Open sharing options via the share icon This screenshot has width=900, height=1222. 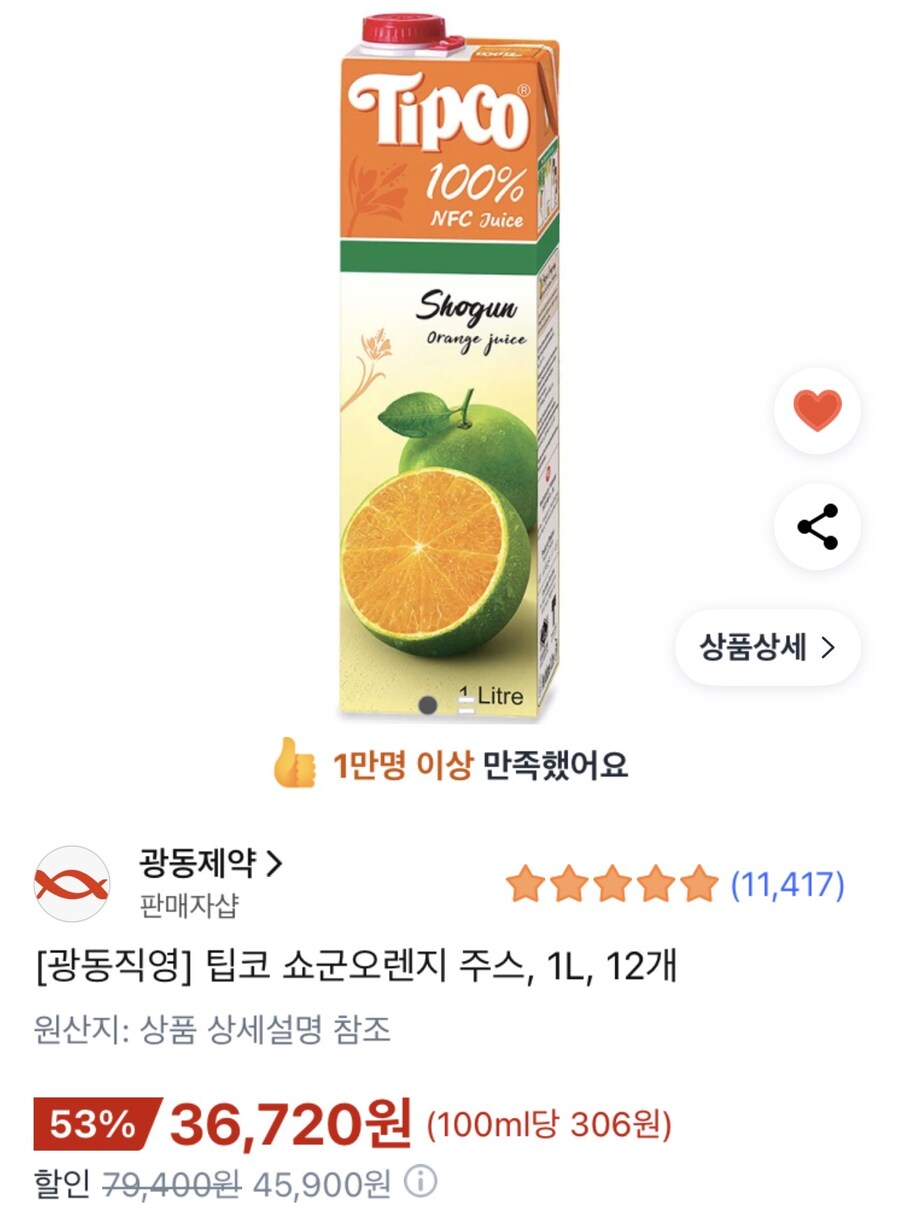click(x=817, y=528)
